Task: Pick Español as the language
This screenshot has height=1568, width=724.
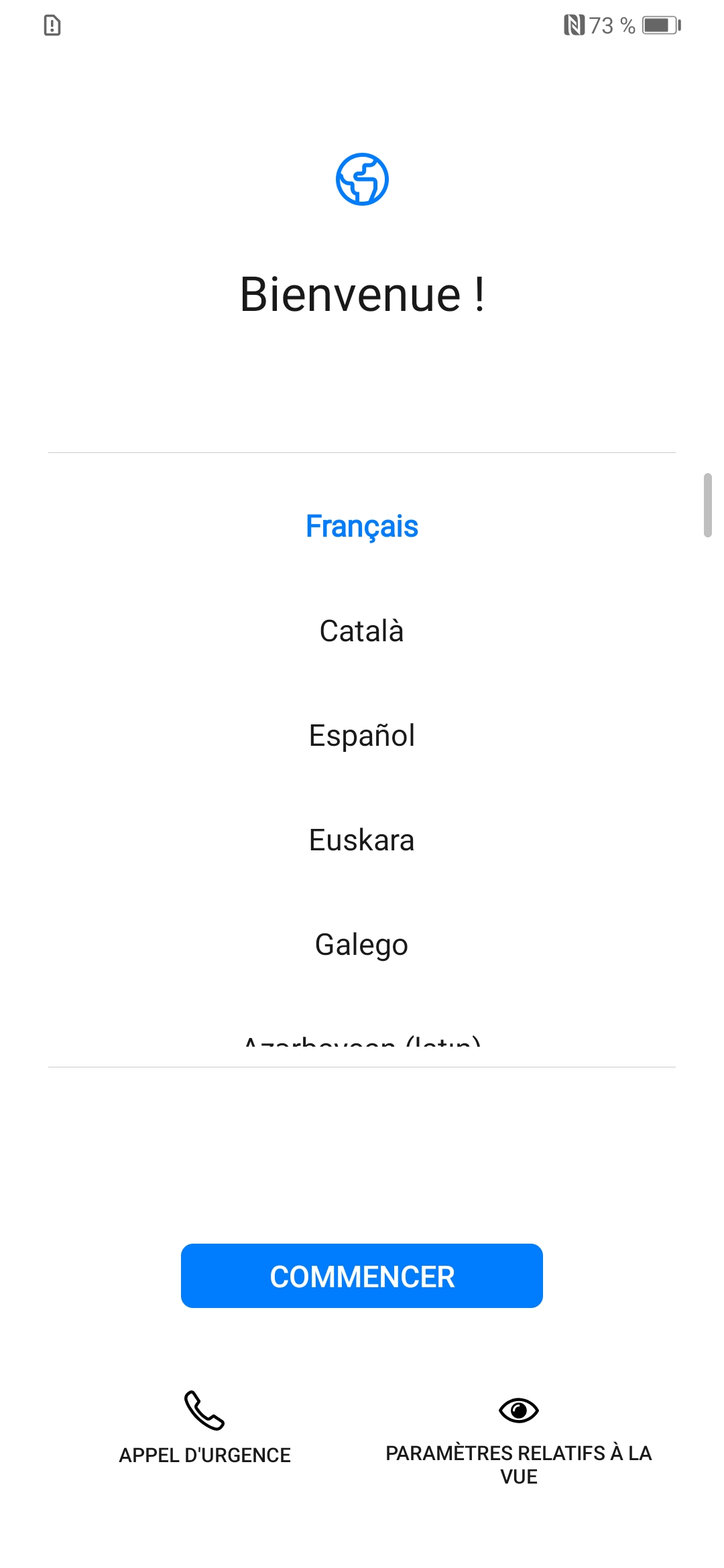Action: (362, 736)
